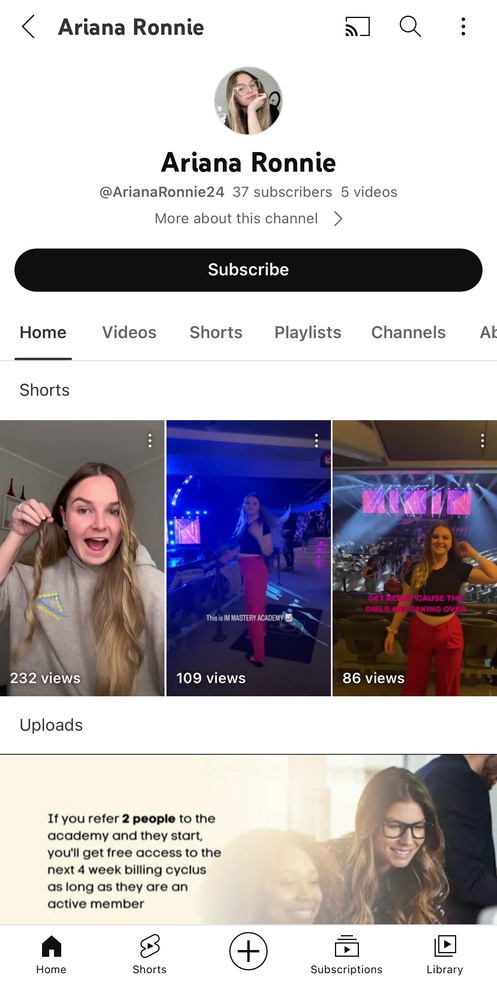The height and width of the screenshot is (982, 497).
Task: Go to Home in bottom navigation
Action: [x=51, y=955]
